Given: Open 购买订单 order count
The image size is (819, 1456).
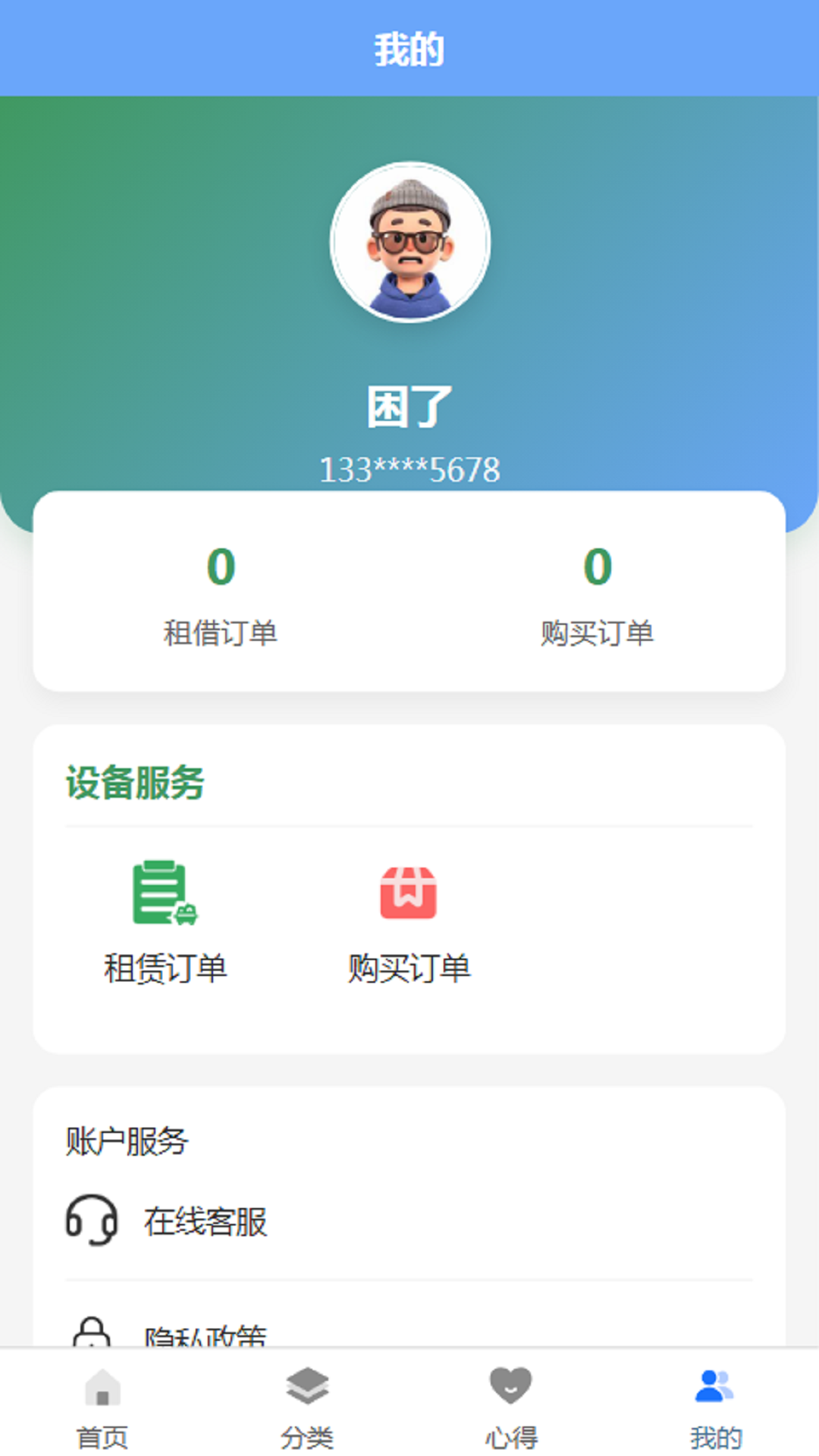Looking at the screenshot, I should 598,593.
